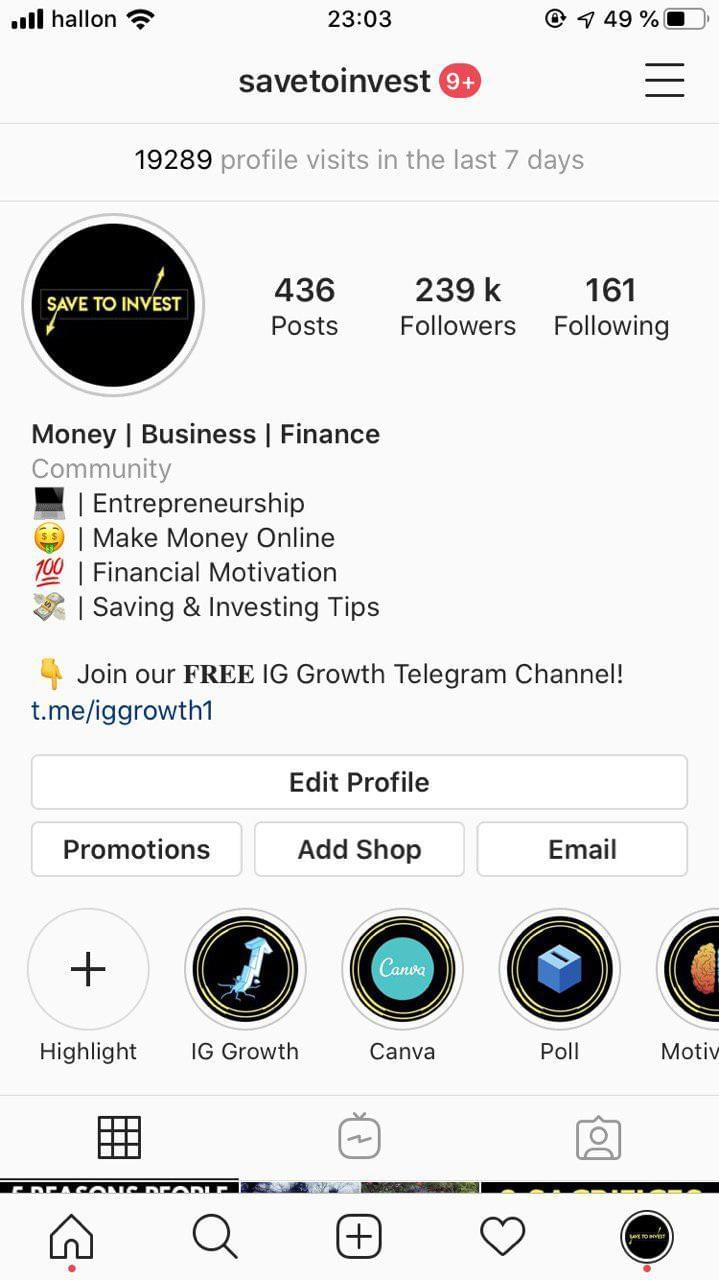The width and height of the screenshot is (719, 1280).
Task: View profile visits insights banner
Action: tap(359, 160)
